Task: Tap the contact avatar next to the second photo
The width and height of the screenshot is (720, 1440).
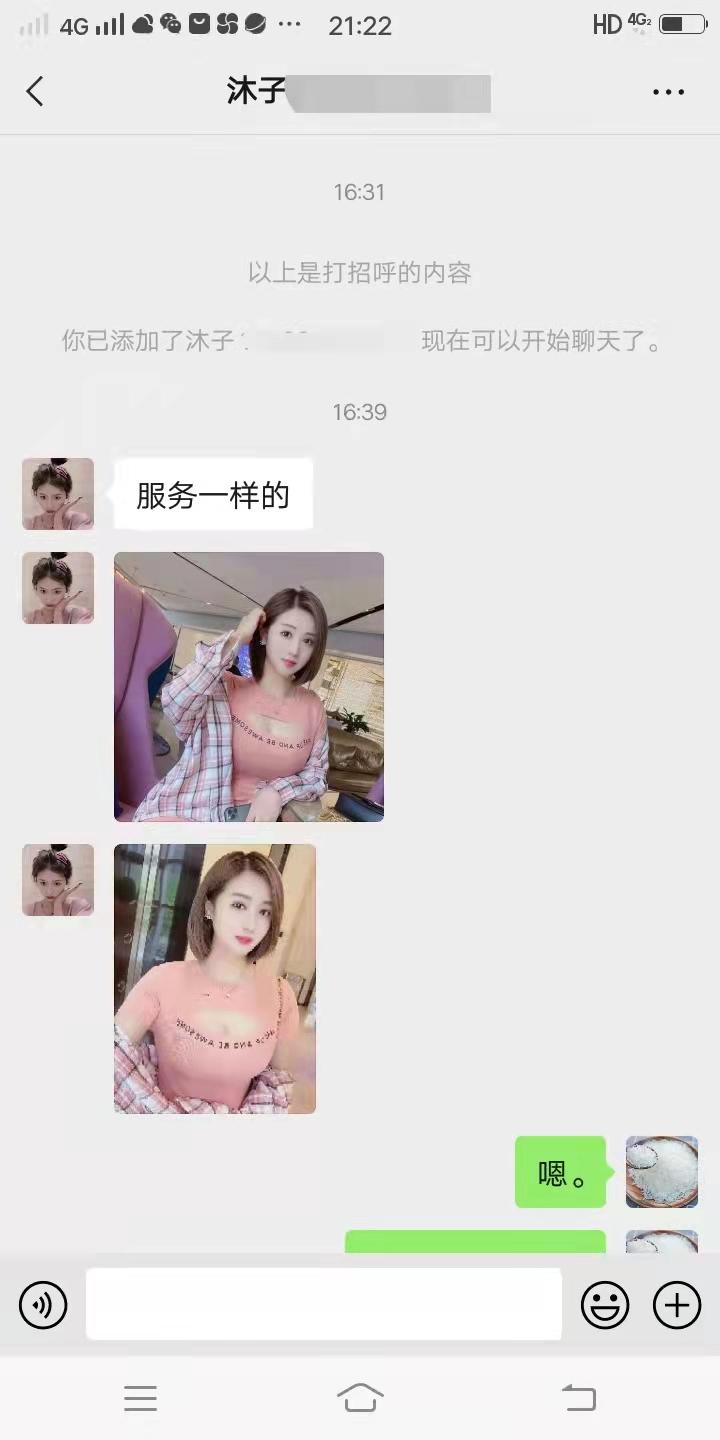Action: (x=57, y=880)
